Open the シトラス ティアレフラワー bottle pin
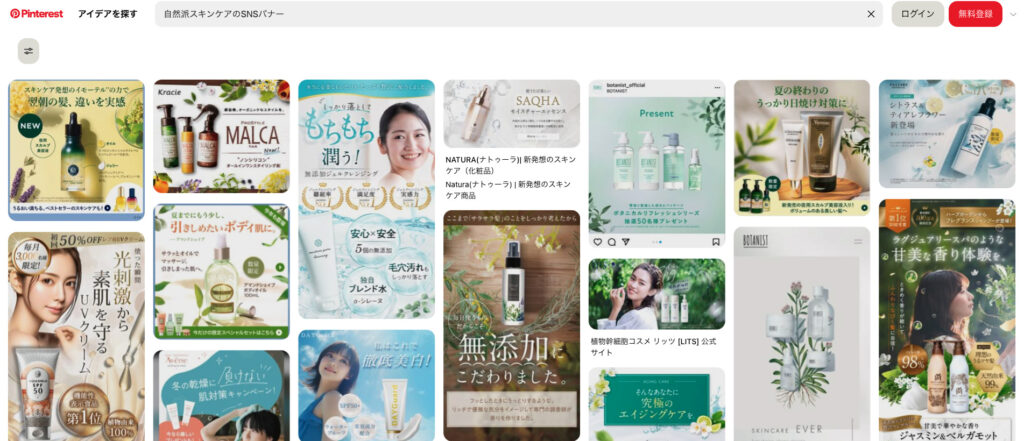 pyautogui.click(x=946, y=133)
